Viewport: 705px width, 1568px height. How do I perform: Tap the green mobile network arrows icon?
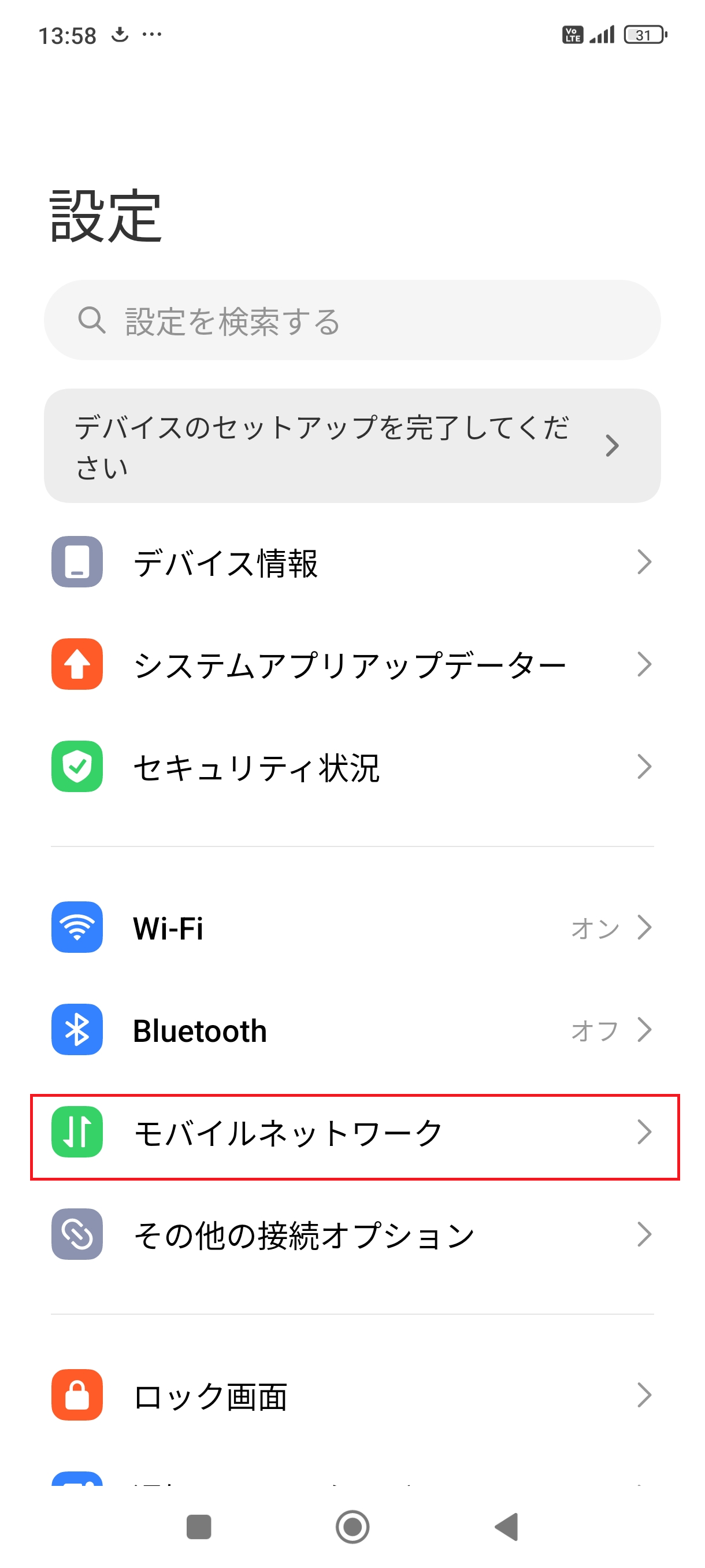pyautogui.click(x=77, y=1132)
